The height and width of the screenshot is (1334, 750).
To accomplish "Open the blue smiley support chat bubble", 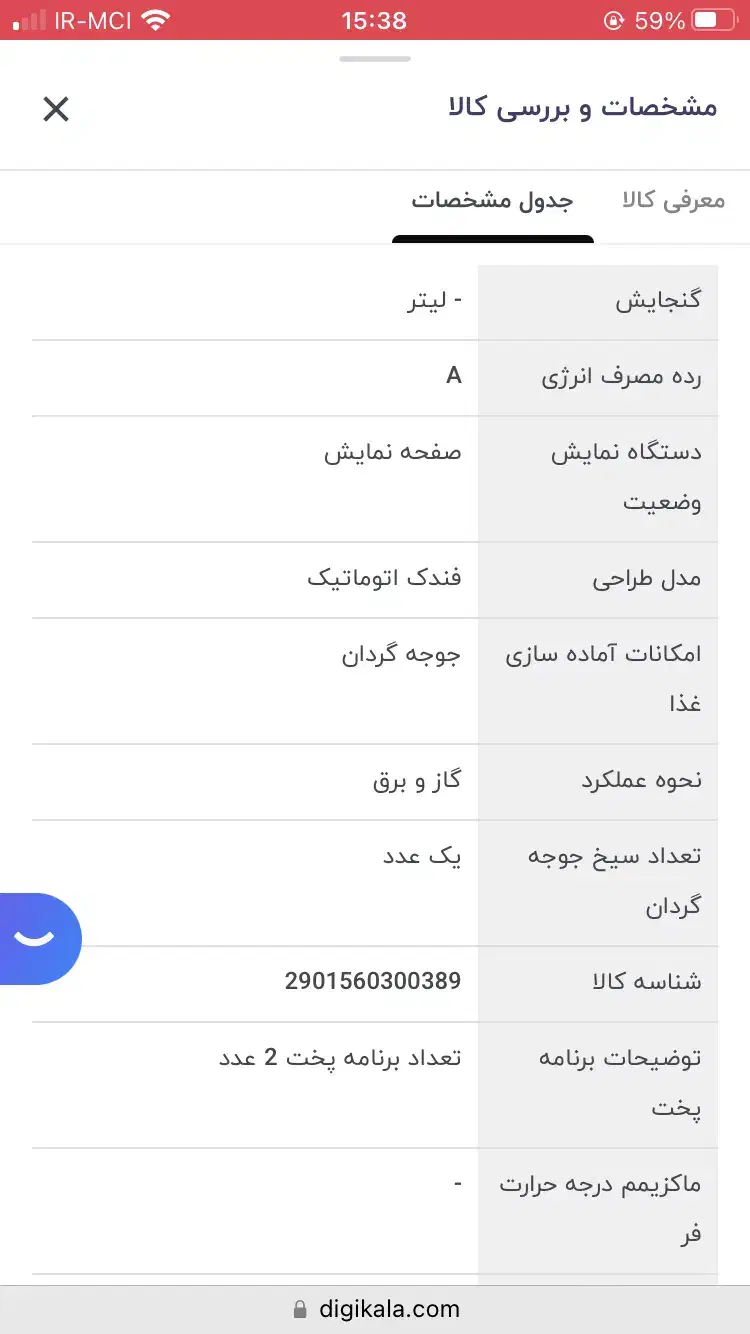I will [40, 938].
